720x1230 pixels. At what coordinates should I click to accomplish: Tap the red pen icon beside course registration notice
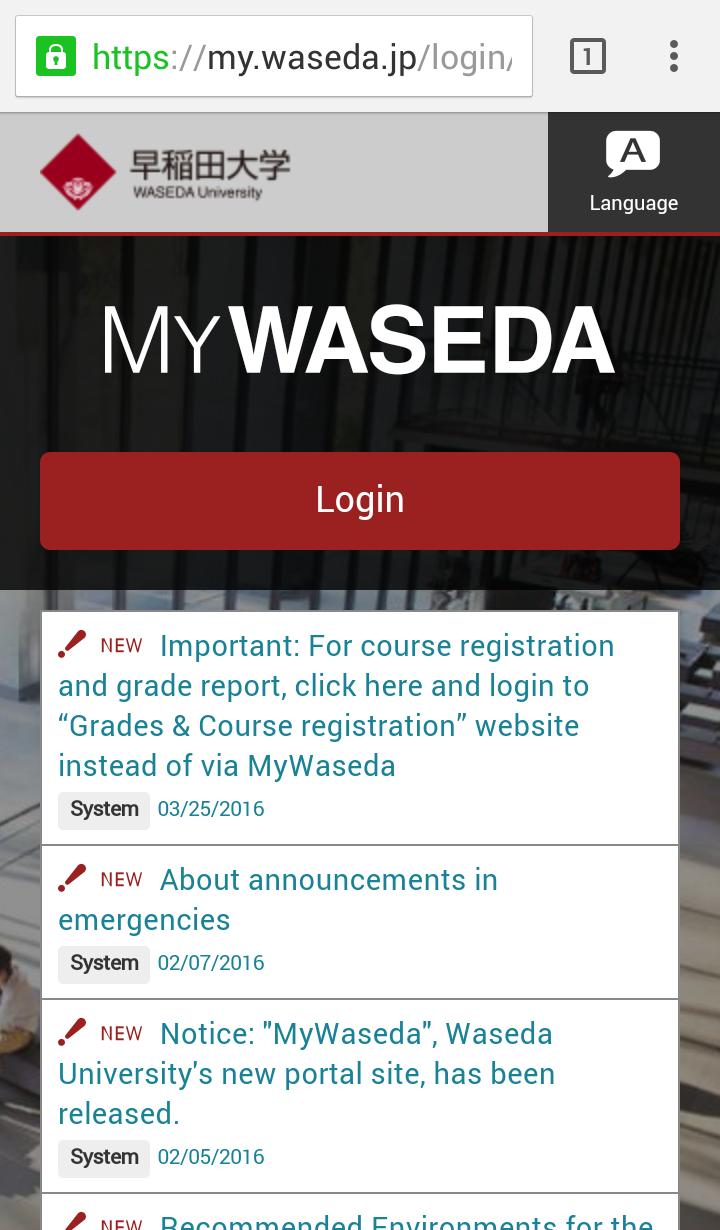point(72,643)
